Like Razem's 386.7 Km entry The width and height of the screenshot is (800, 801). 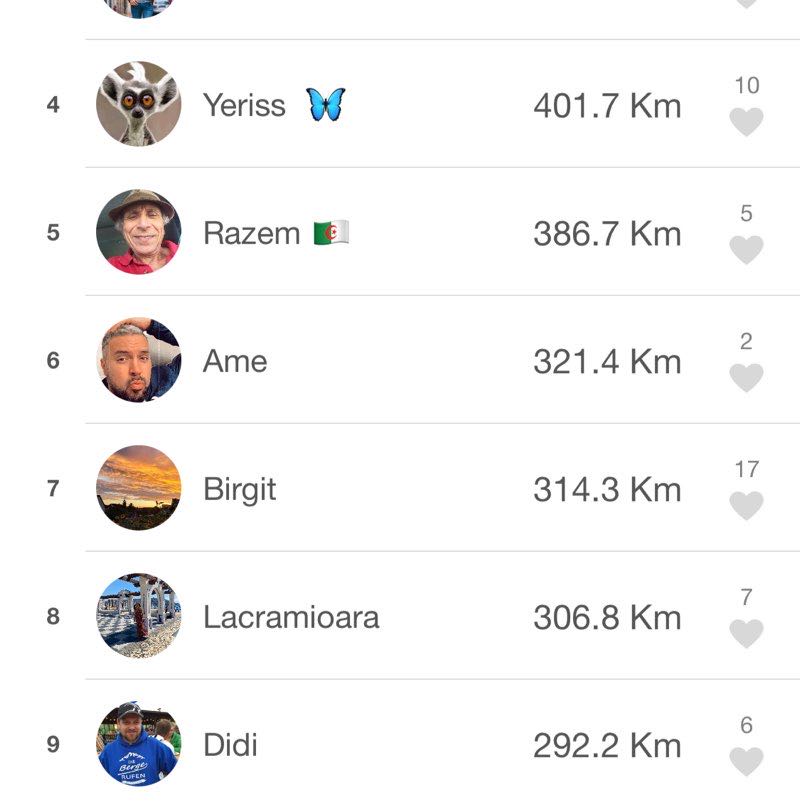(x=746, y=250)
